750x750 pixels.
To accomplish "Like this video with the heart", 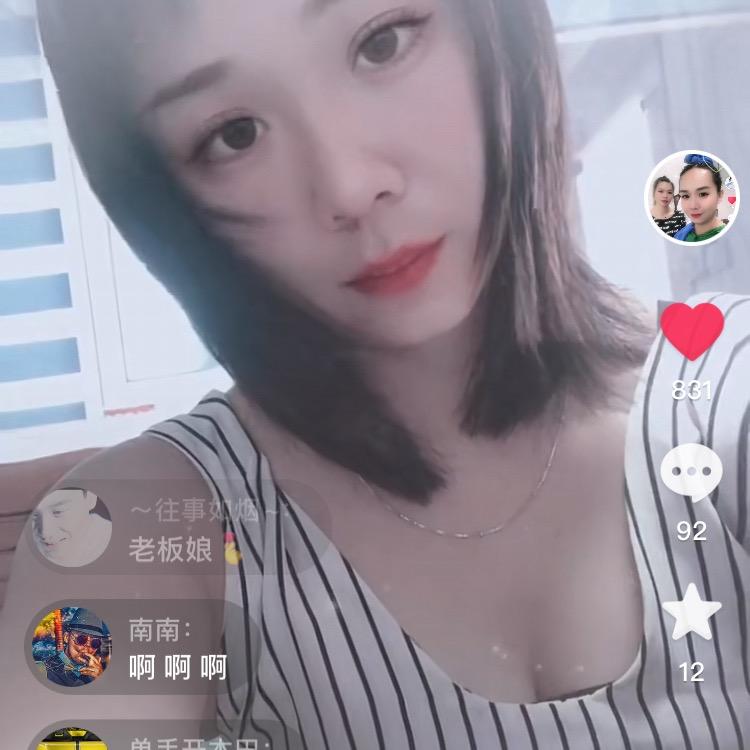I will [x=692, y=331].
